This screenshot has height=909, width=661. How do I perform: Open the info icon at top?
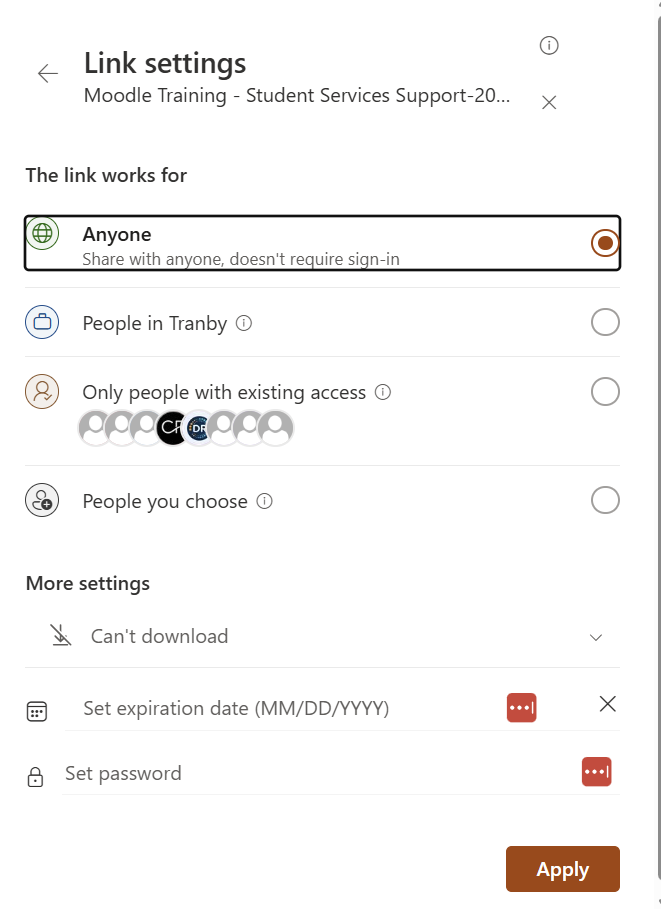coord(548,45)
